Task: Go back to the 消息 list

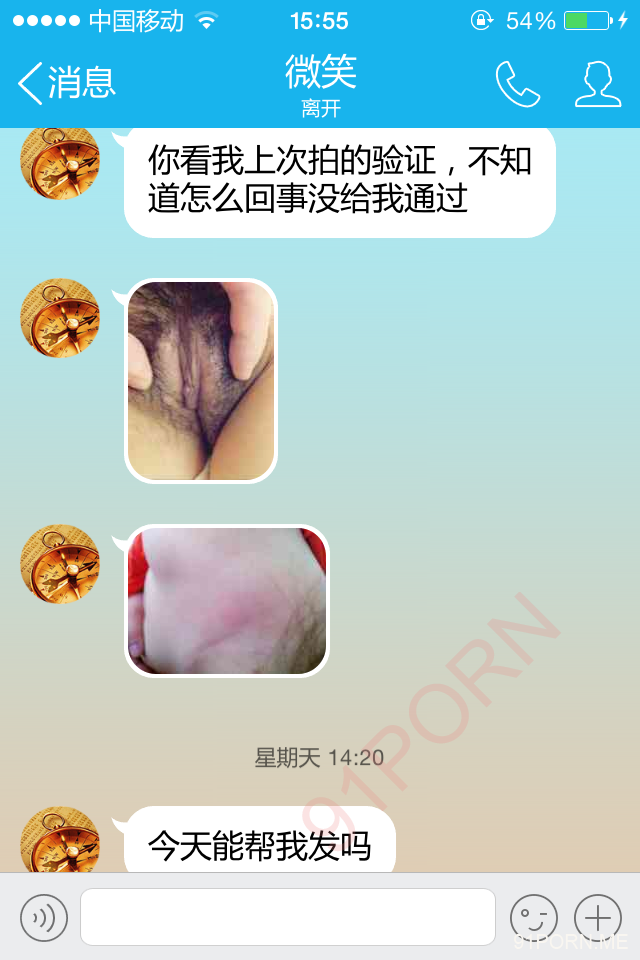Action: (x=66, y=83)
